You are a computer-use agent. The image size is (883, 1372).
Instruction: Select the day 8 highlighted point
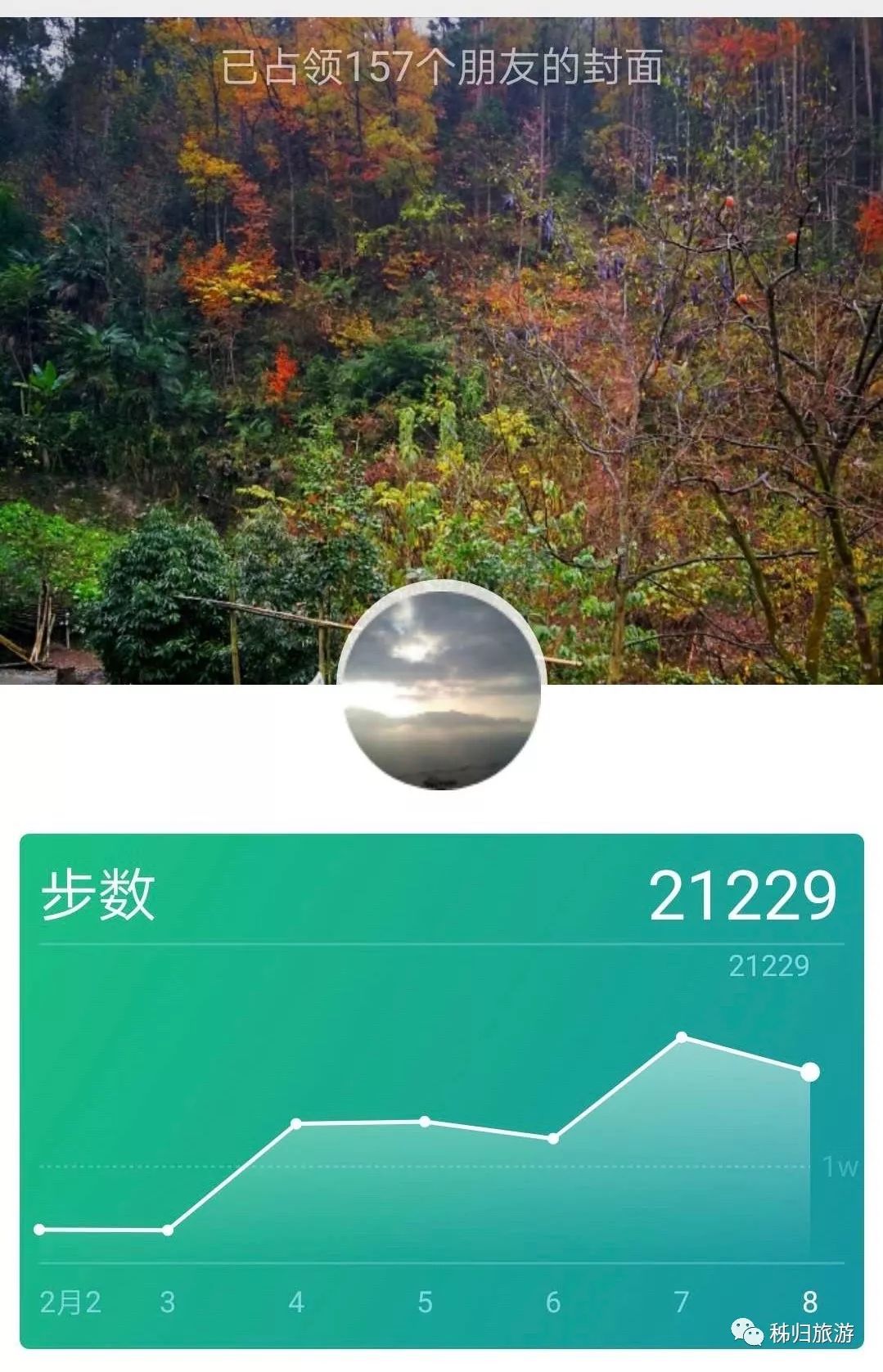pos(809,1072)
